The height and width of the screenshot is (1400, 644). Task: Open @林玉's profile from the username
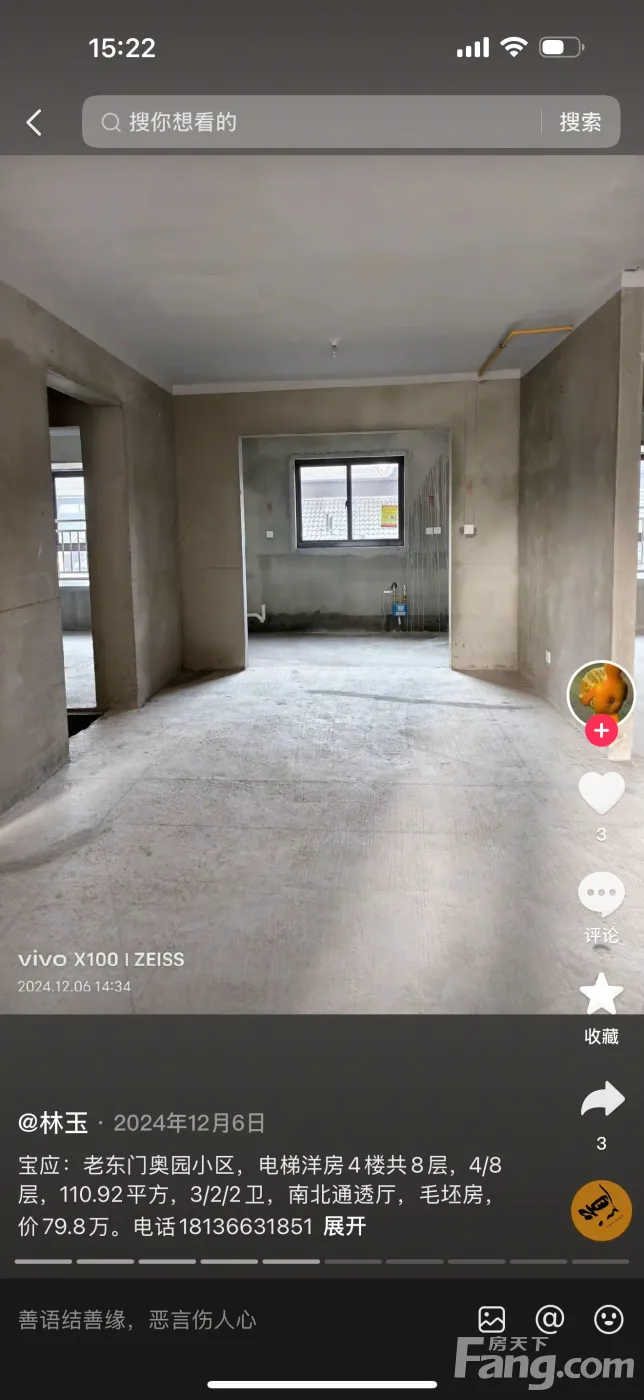[x=53, y=1123]
